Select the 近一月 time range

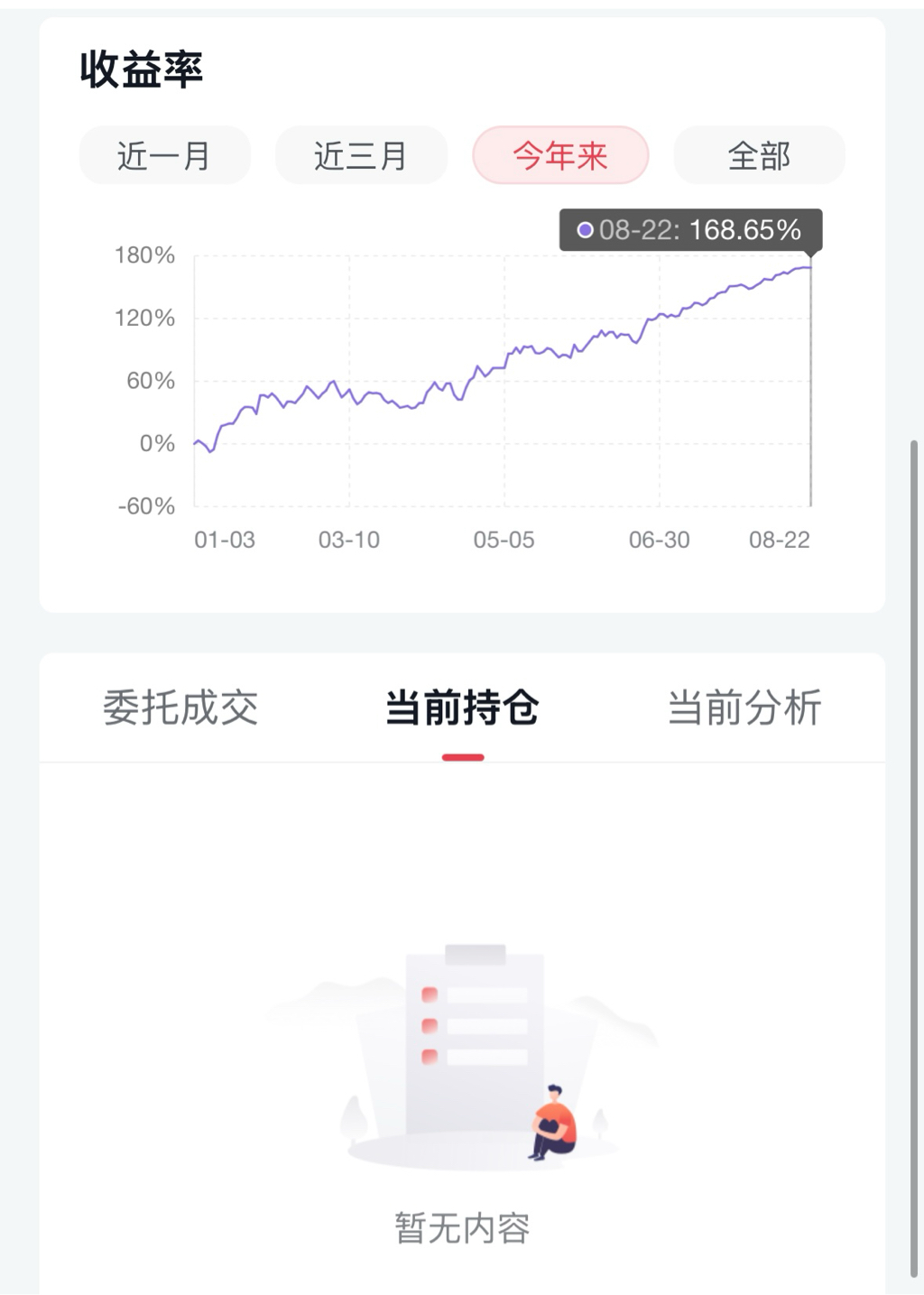point(164,155)
